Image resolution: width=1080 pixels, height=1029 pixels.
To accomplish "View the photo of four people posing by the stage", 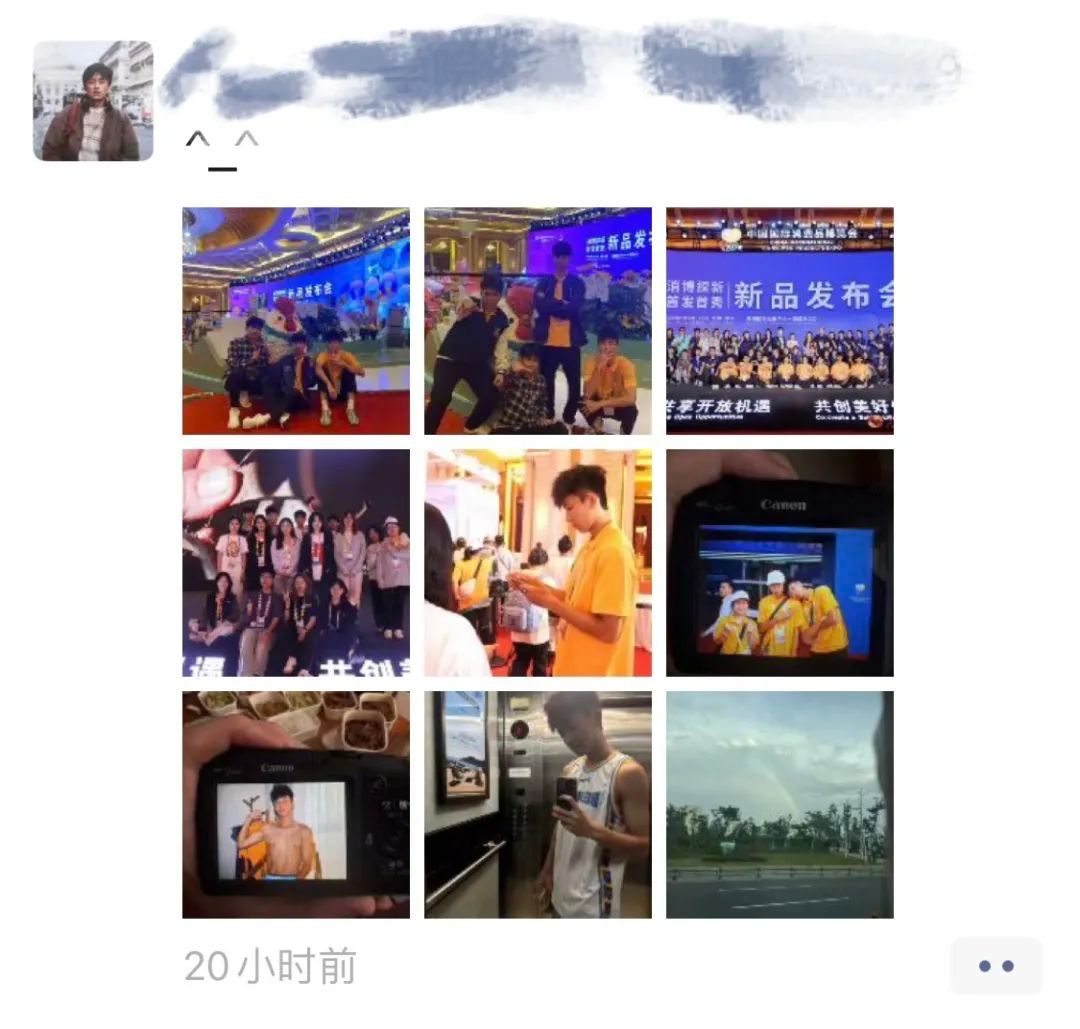I will (538, 321).
